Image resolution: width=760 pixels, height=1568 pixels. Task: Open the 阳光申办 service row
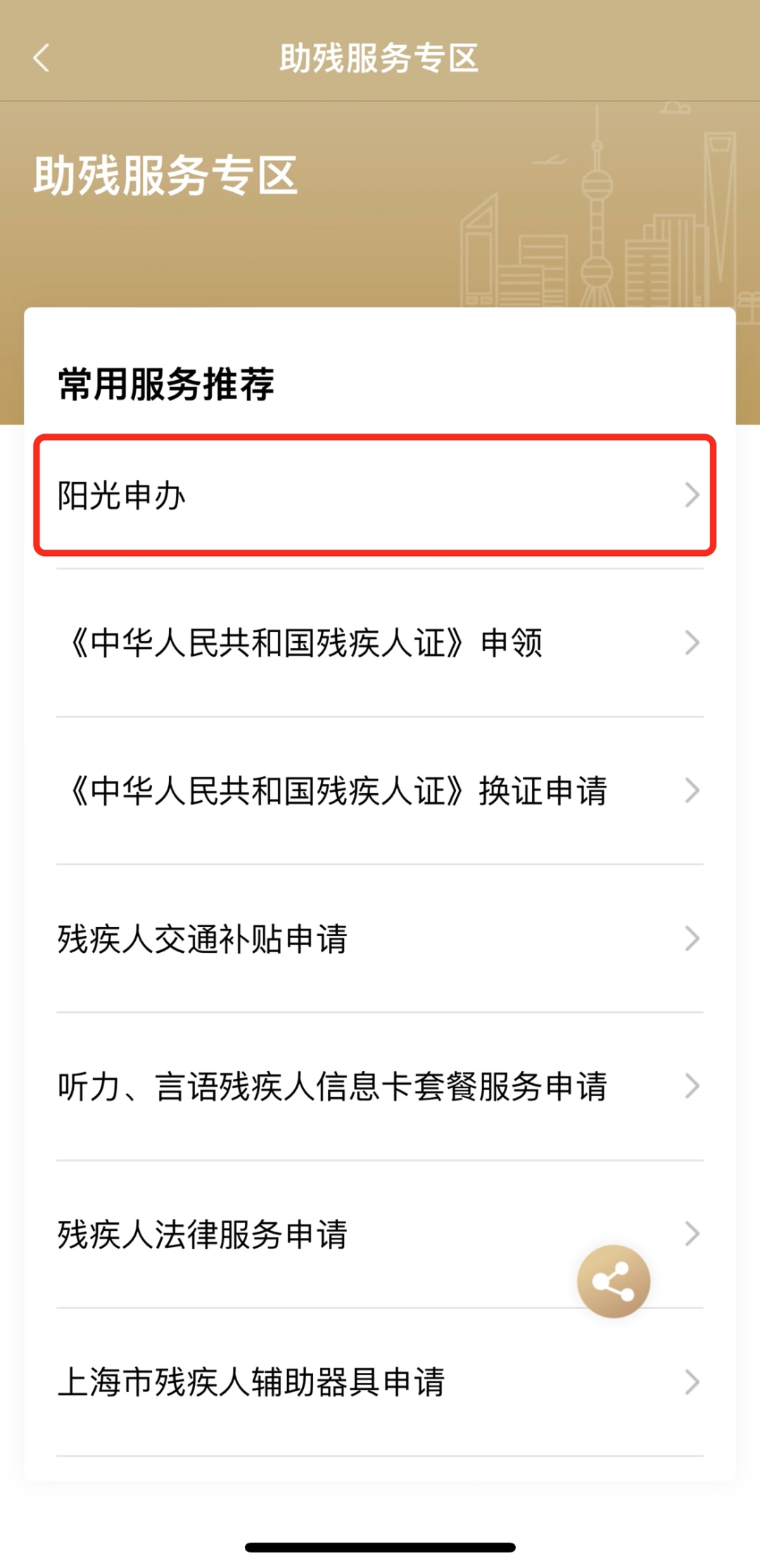374,495
